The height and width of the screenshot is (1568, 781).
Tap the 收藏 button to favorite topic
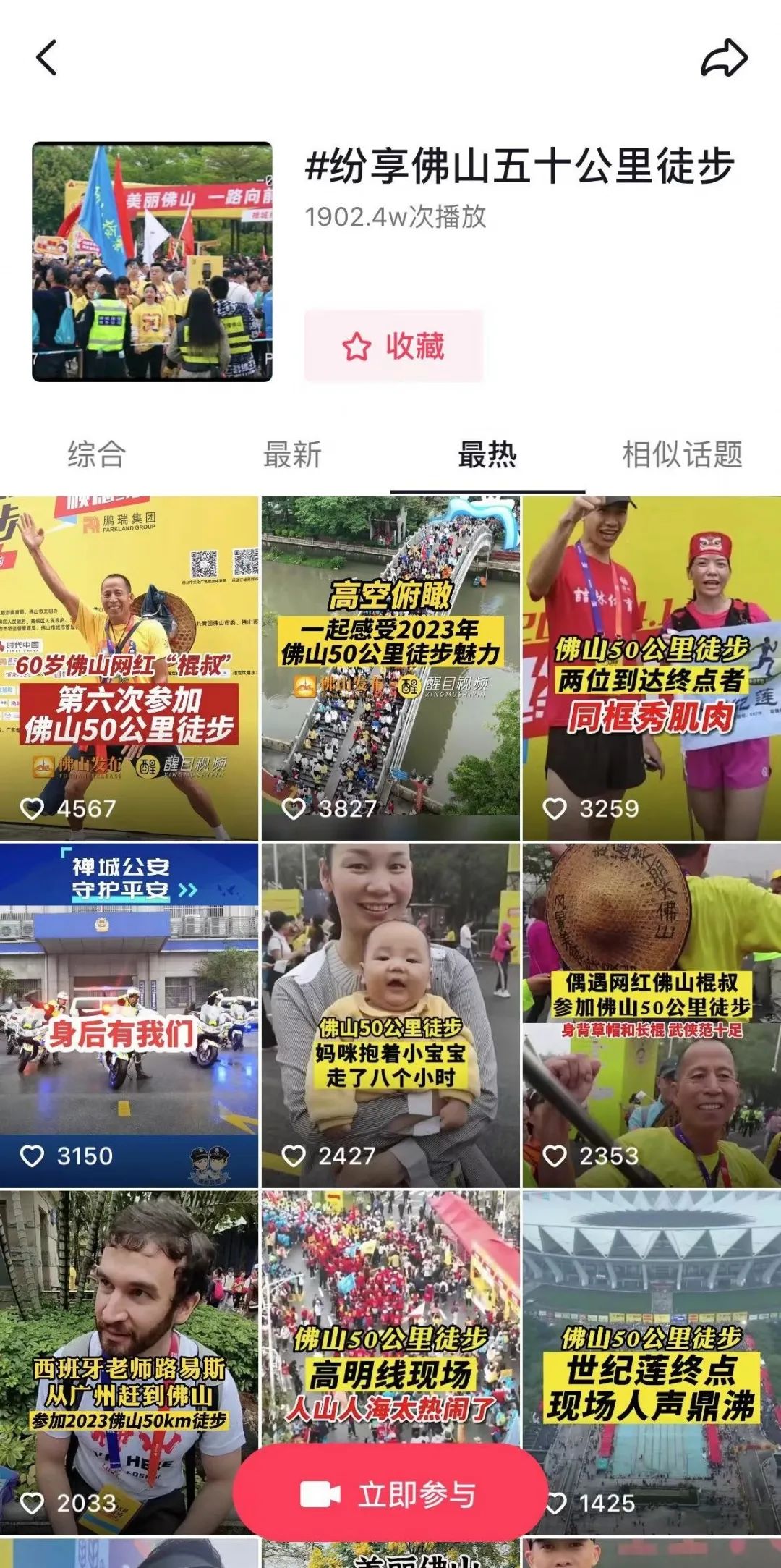(393, 346)
